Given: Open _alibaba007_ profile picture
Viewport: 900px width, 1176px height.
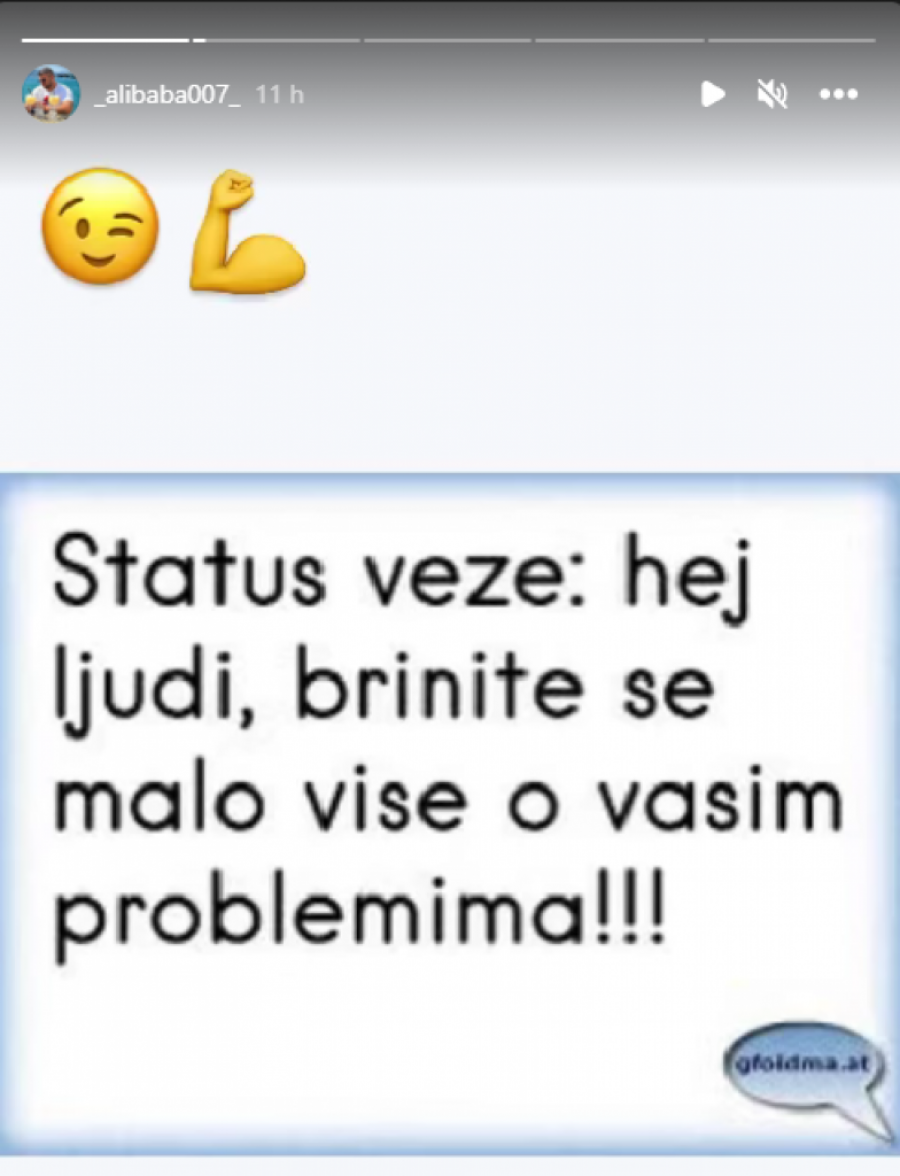Looking at the screenshot, I should [51, 94].
